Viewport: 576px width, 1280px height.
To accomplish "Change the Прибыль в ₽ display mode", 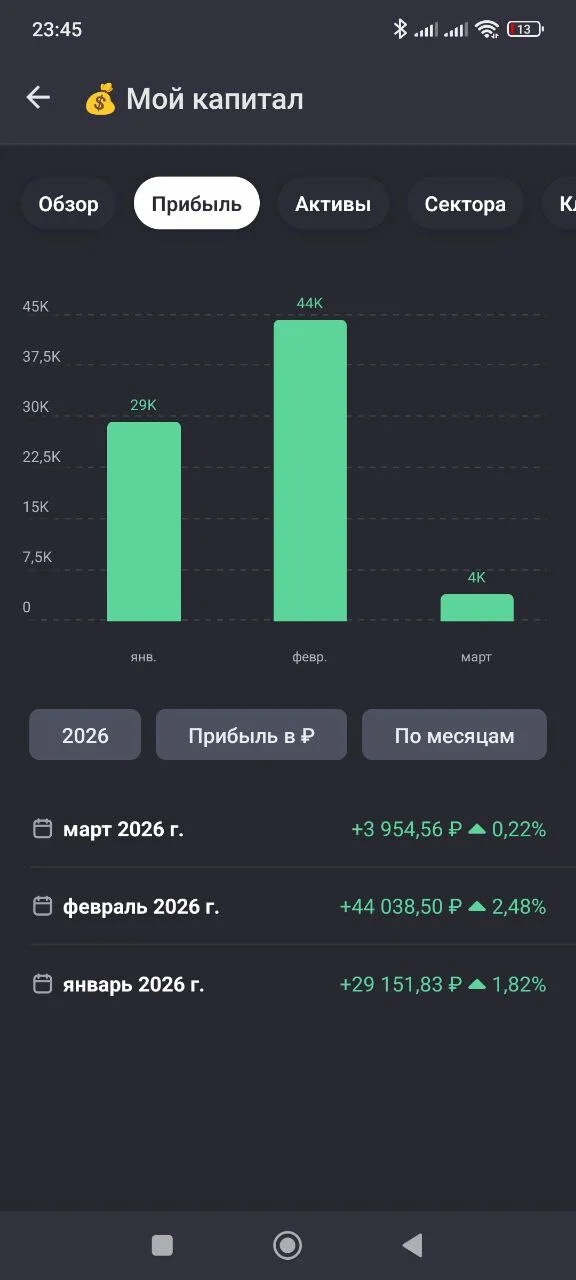I will click(x=251, y=735).
